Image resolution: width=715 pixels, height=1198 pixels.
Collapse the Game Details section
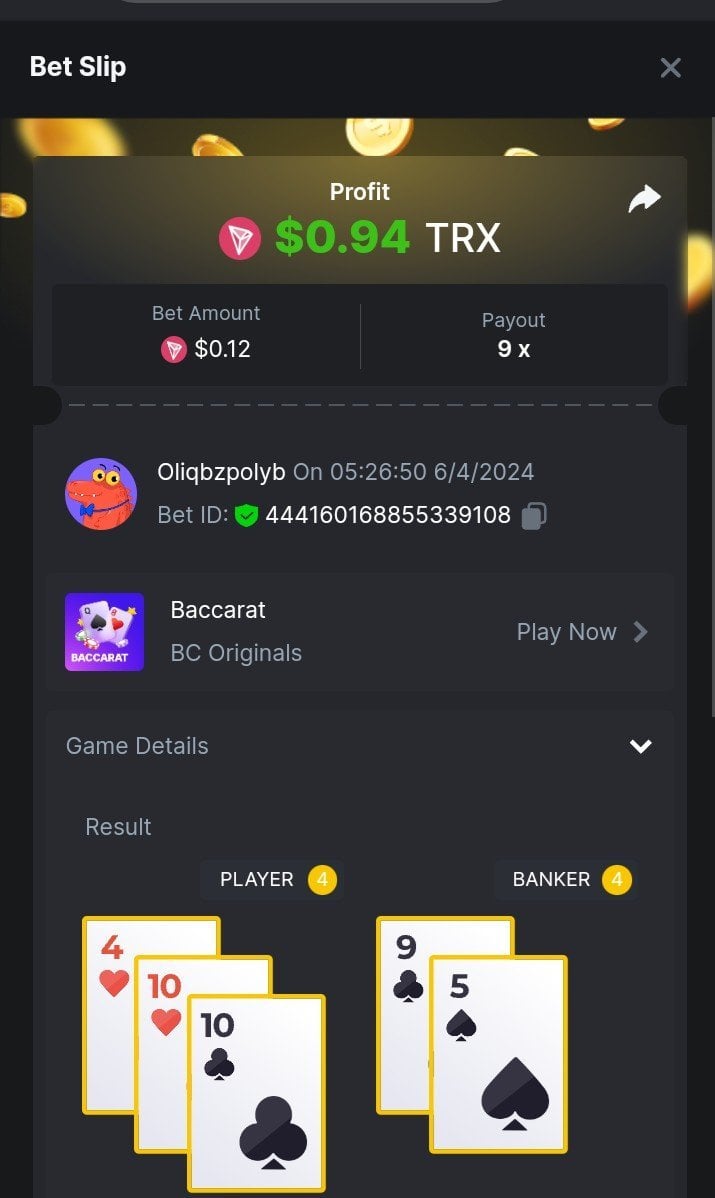[x=640, y=746]
